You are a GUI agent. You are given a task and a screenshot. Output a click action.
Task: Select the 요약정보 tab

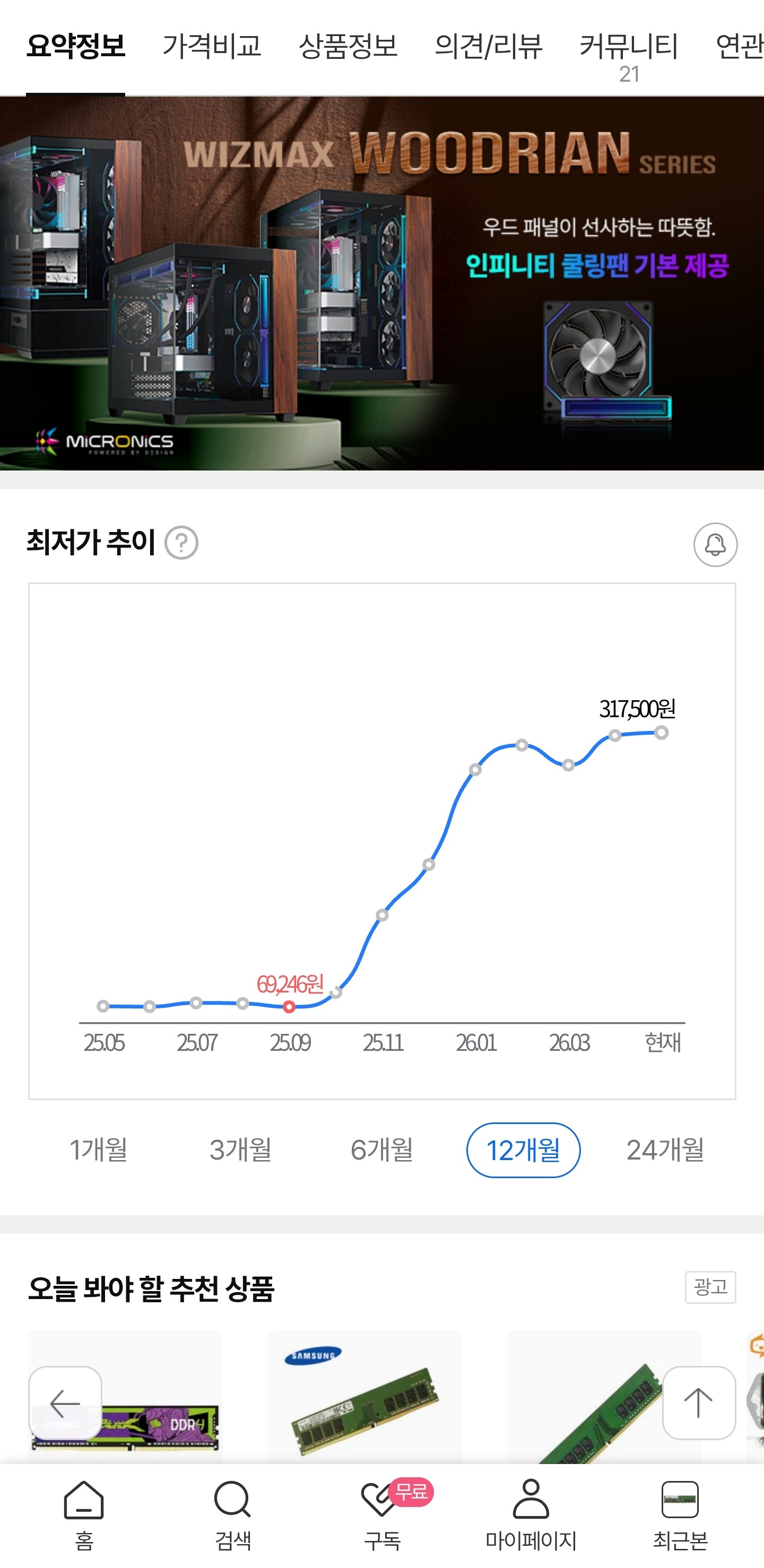tap(75, 46)
